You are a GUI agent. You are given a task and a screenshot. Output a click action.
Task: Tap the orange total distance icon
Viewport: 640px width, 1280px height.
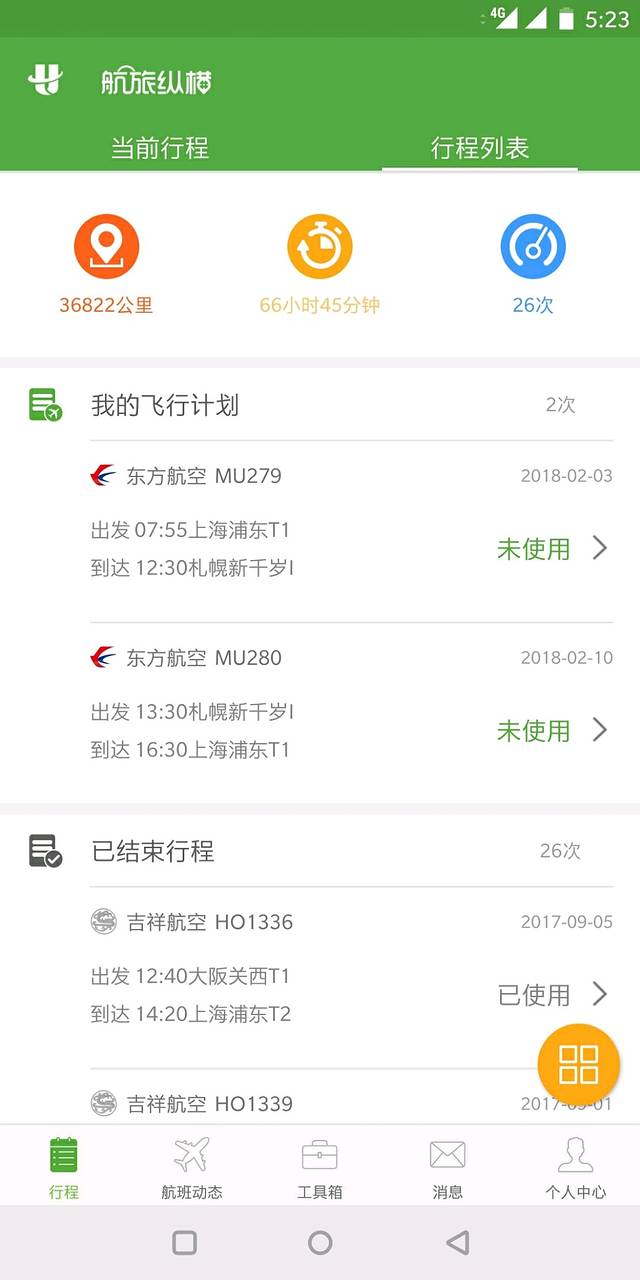coord(106,247)
